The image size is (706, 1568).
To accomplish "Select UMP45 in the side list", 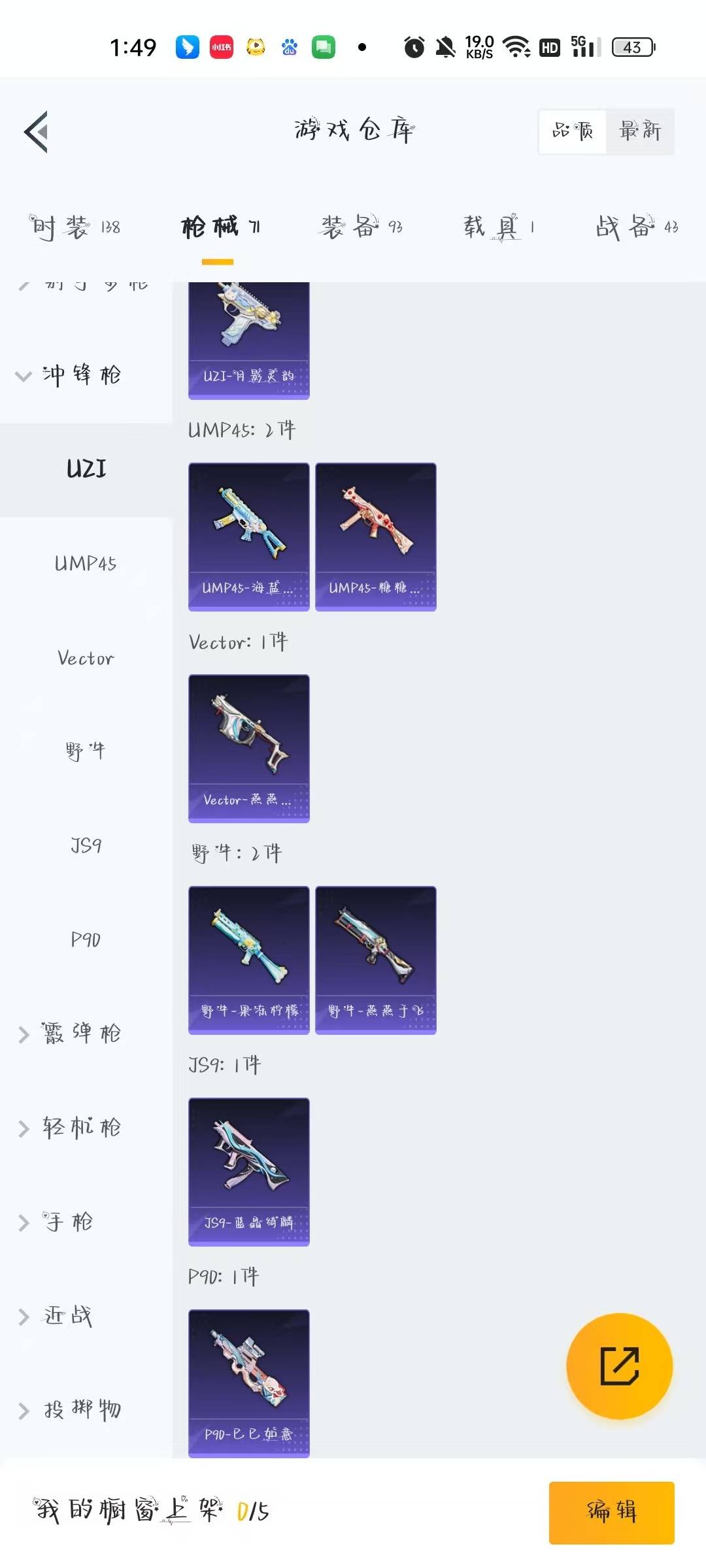I will (86, 563).
